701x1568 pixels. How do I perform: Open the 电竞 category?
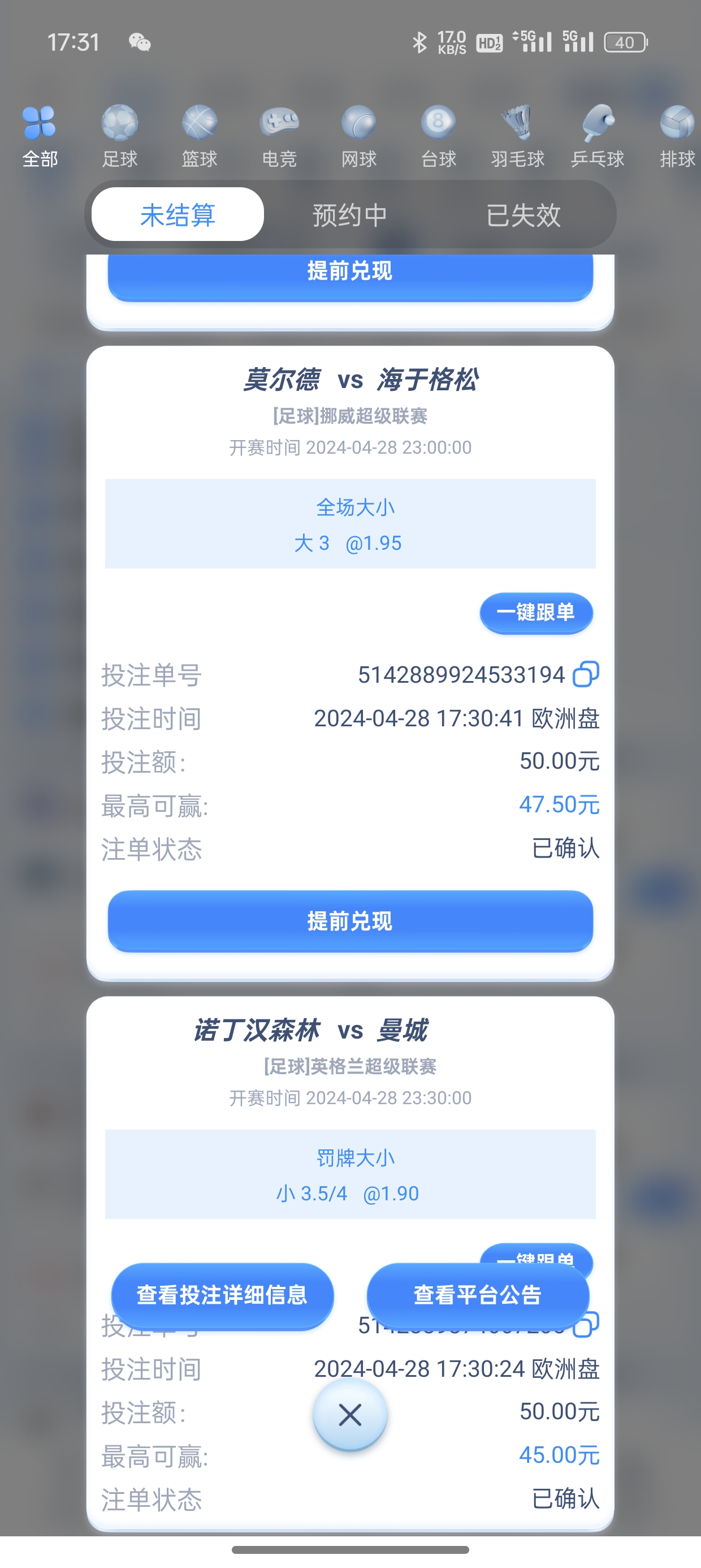279,136
